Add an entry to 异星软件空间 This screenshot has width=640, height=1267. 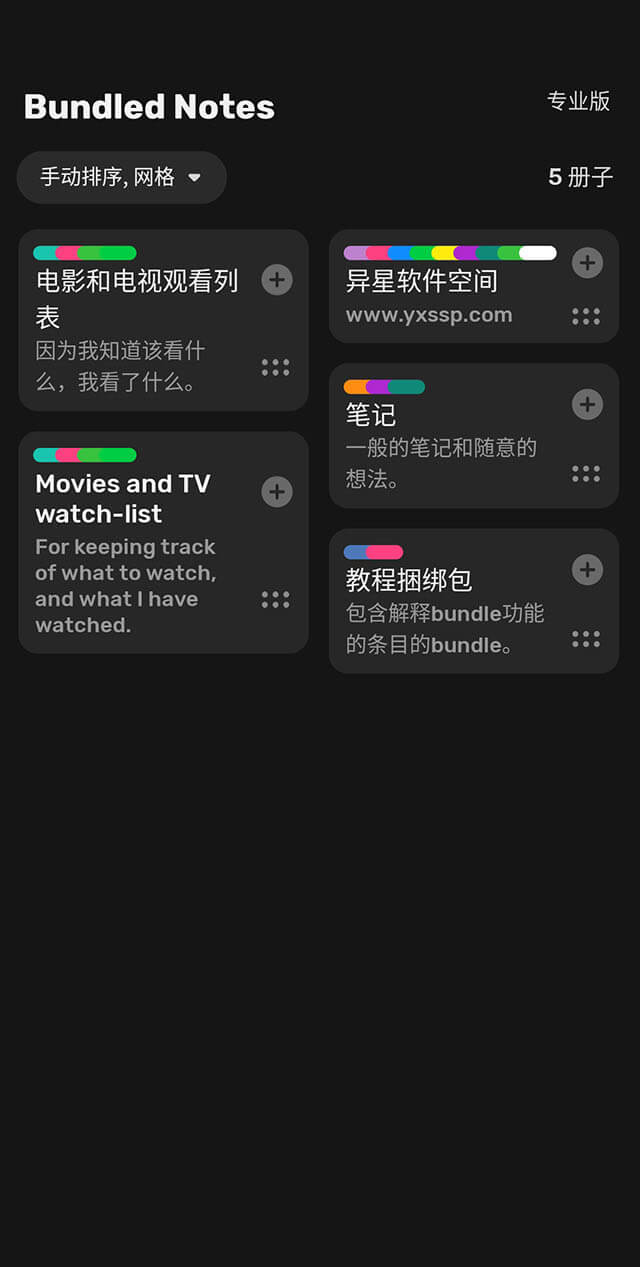(x=587, y=263)
